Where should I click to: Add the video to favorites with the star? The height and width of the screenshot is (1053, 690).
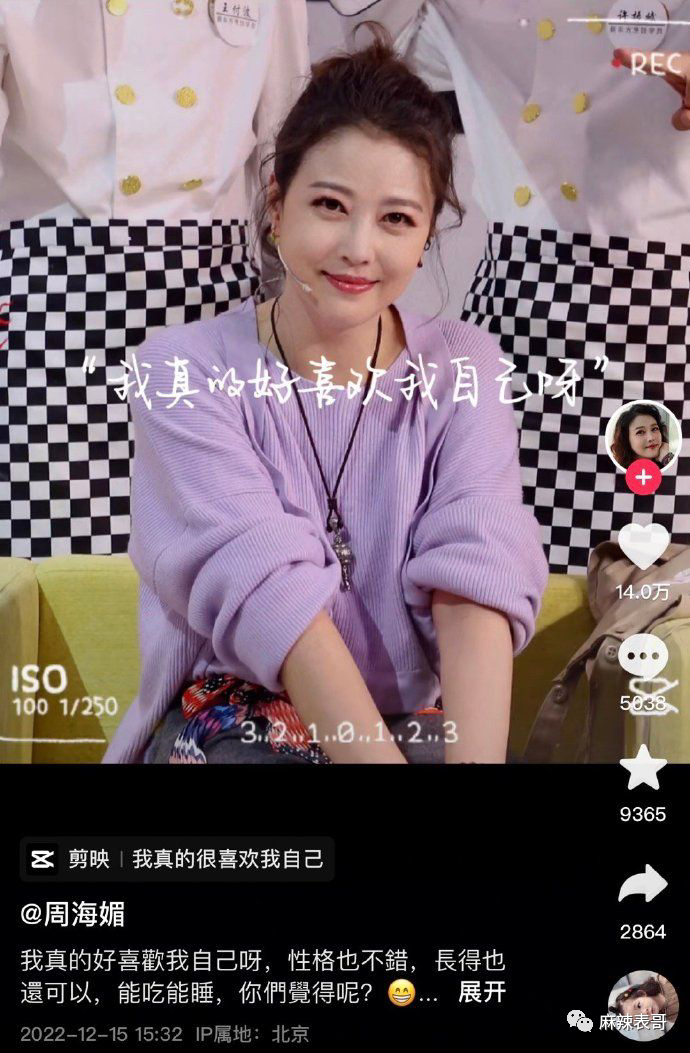[642, 768]
